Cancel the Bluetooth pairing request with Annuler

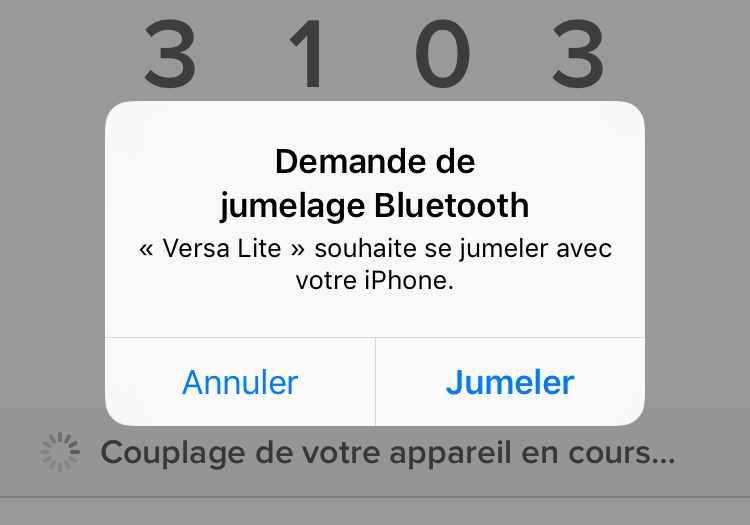240,382
